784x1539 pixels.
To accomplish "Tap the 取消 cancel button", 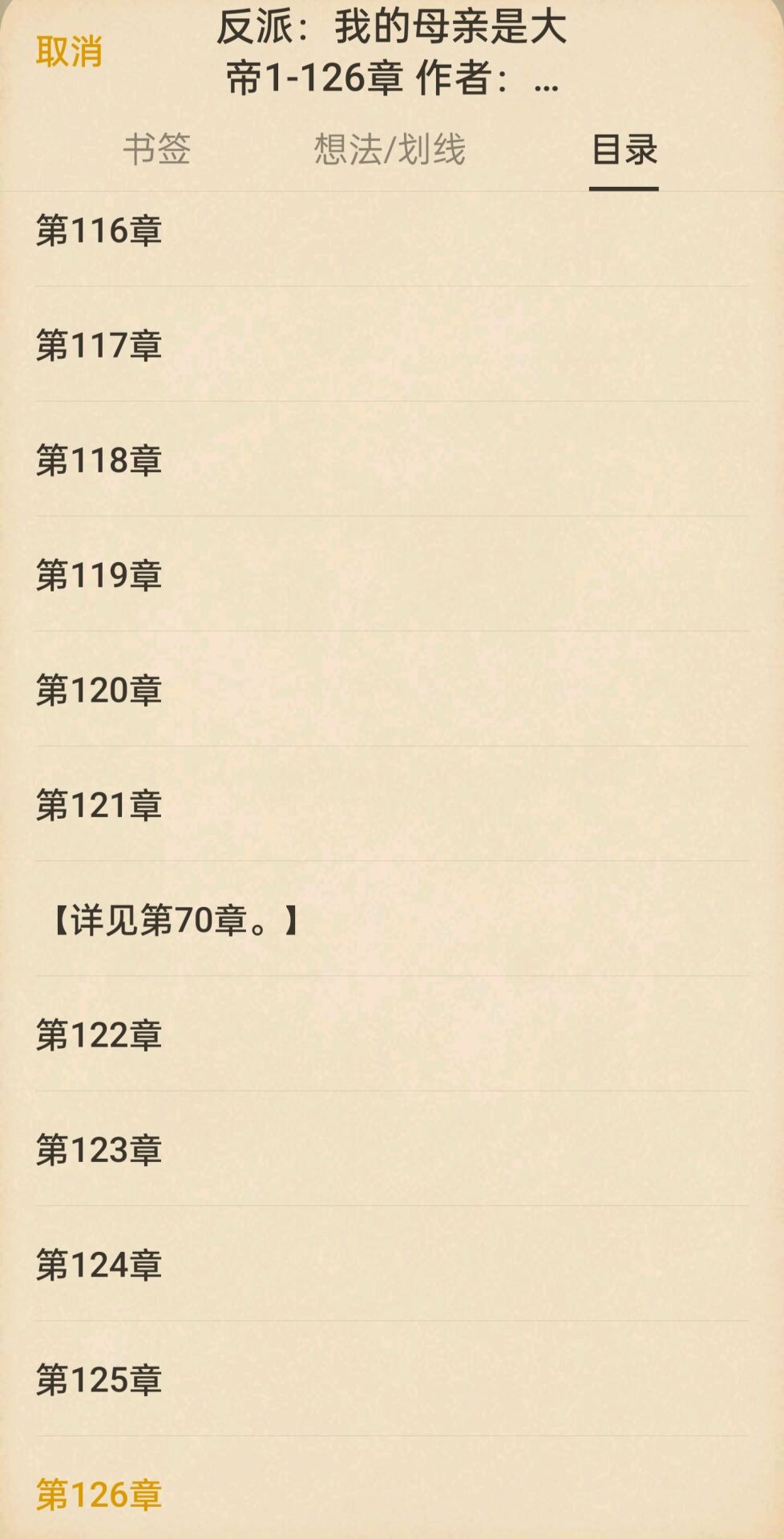I will [69, 52].
